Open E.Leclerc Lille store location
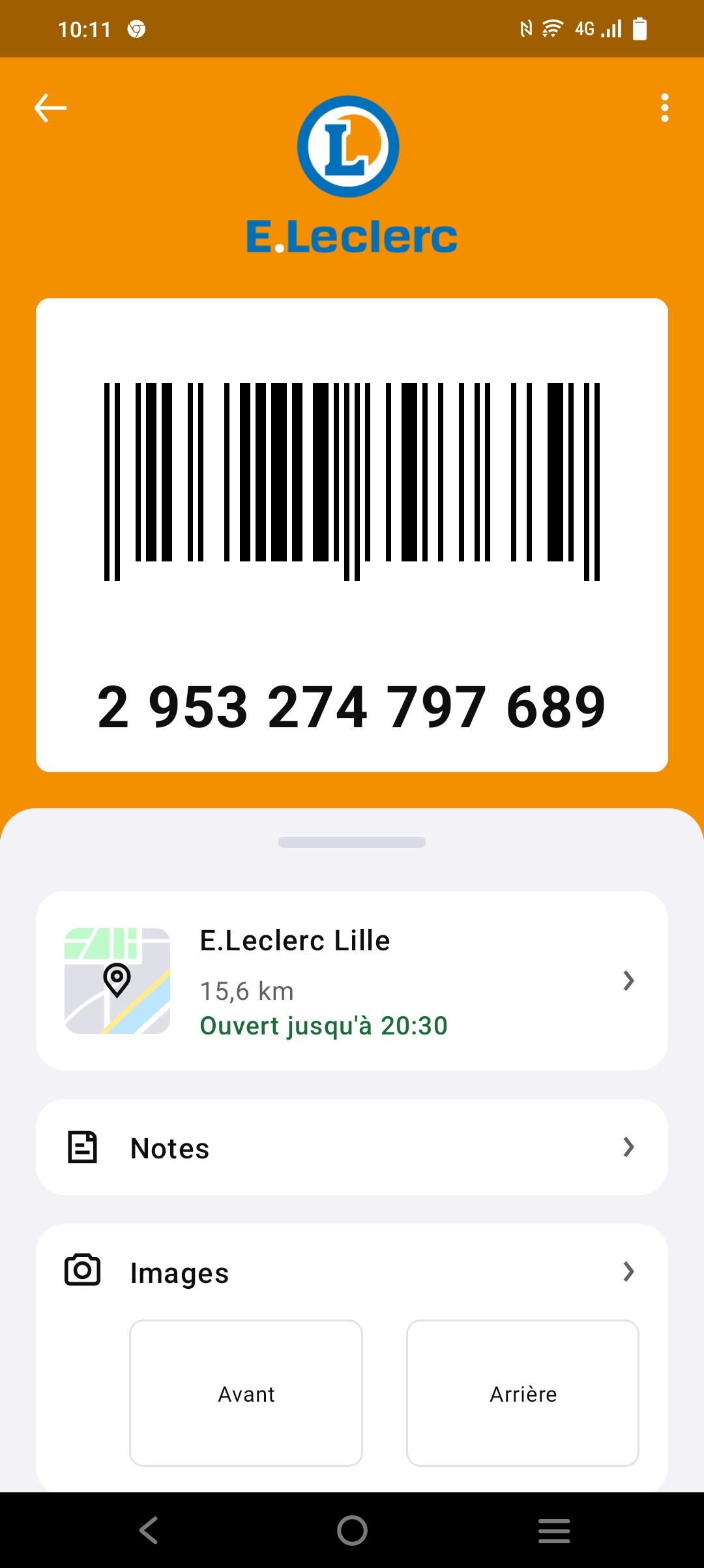704x1568 pixels. coord(352,980)
